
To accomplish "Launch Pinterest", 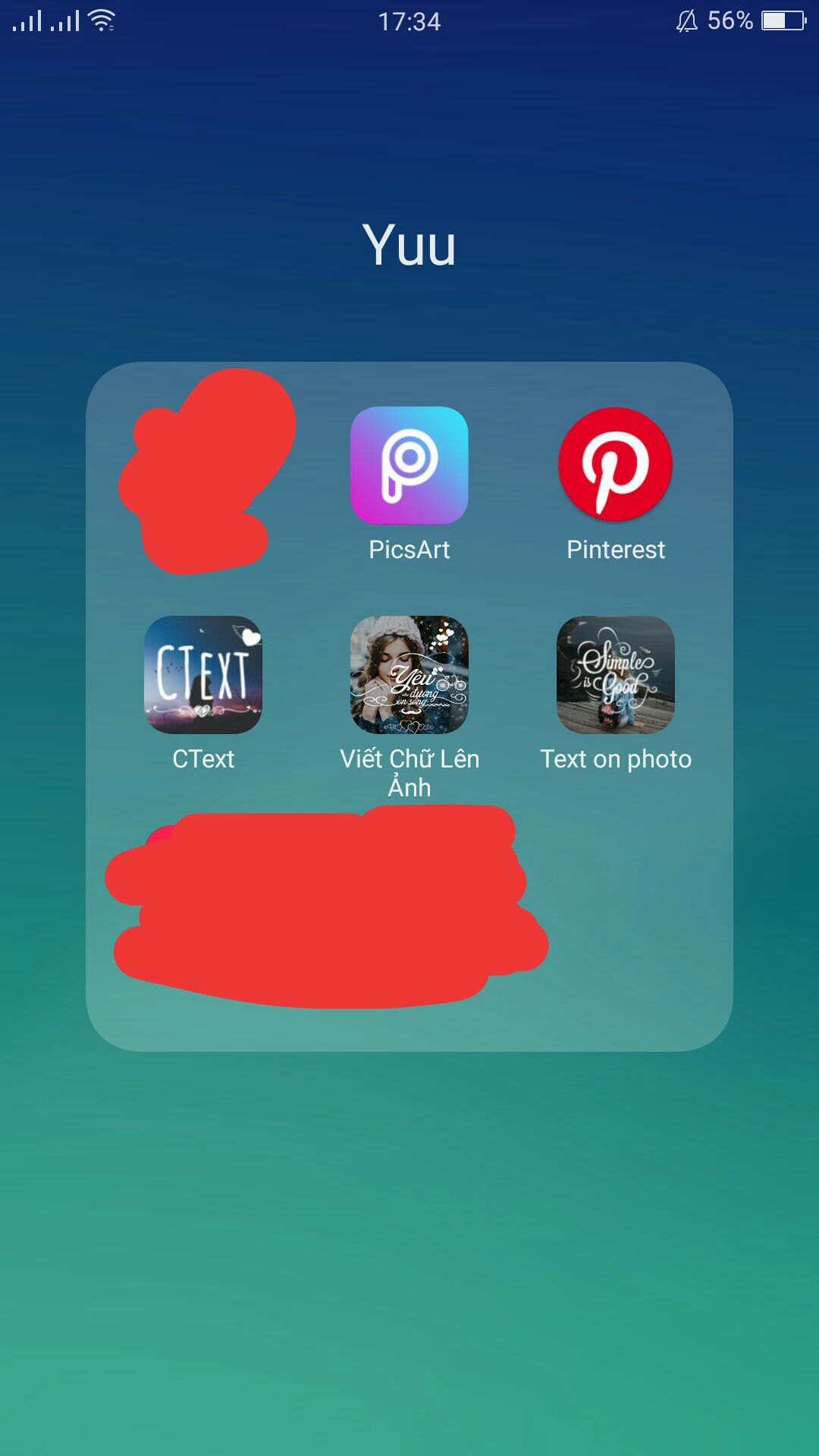I will coord(615,464).
